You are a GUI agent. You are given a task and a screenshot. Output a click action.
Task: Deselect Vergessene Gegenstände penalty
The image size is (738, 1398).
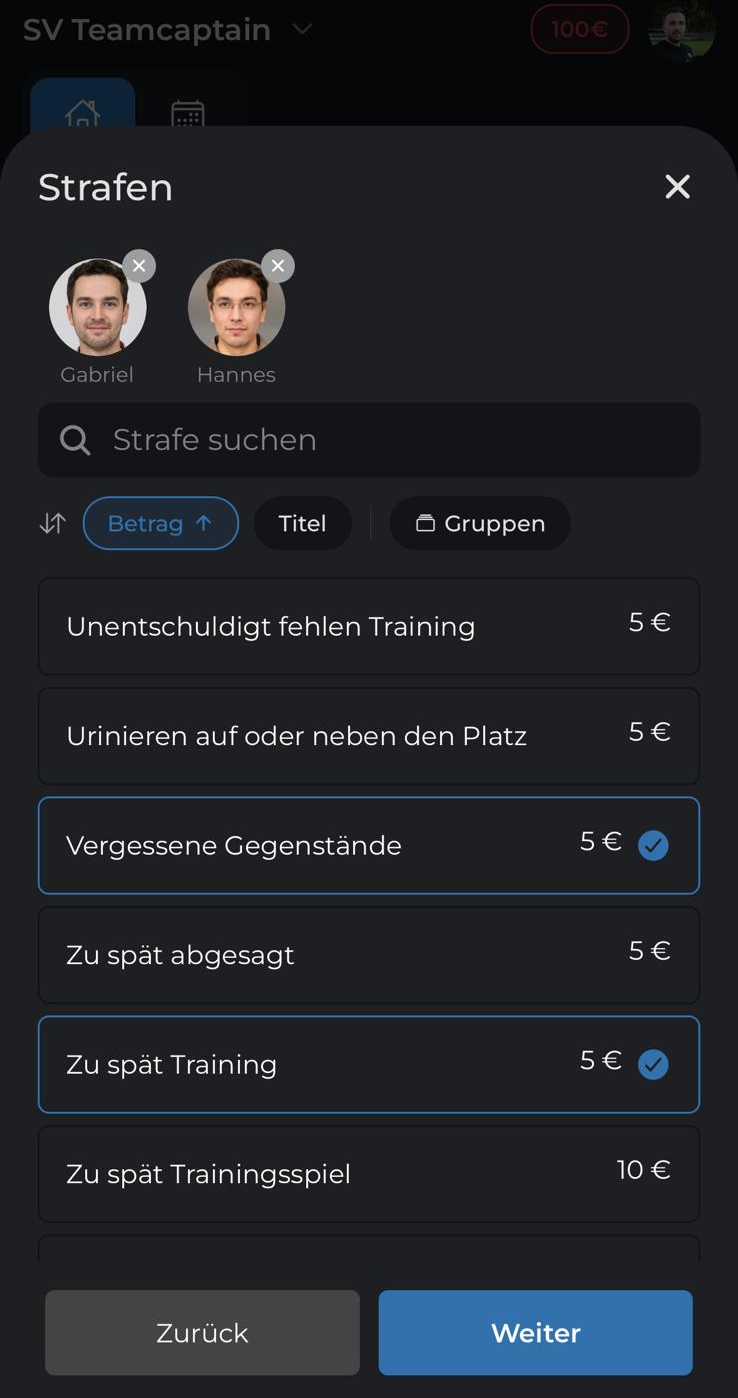point(369,845)
